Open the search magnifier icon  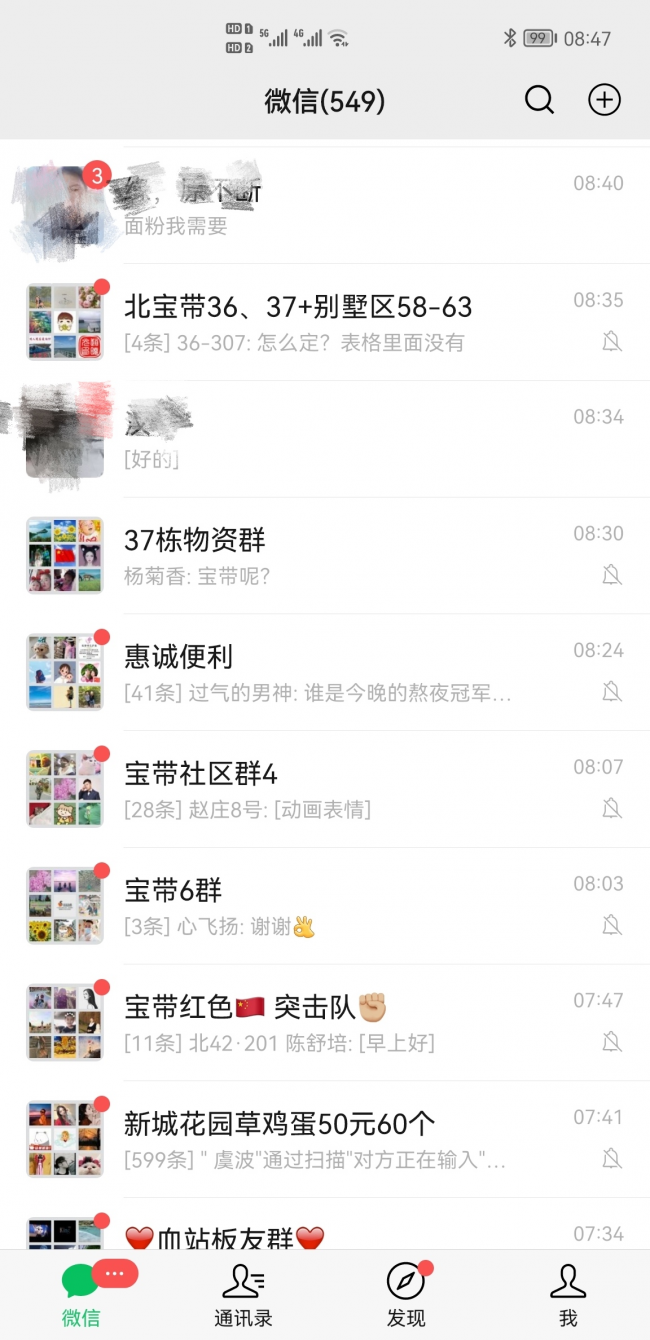(x=539, y=100)
